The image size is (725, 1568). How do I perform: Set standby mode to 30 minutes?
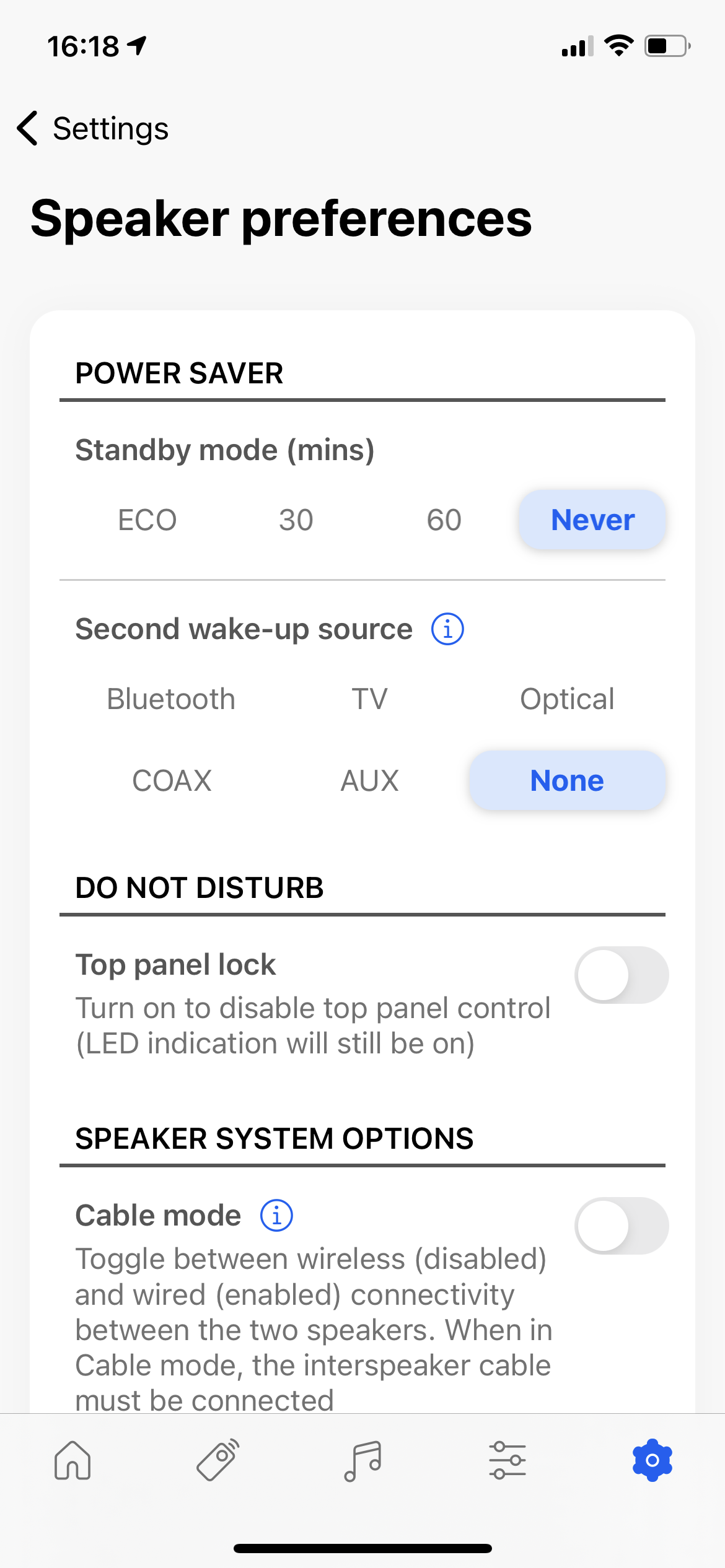296,520
